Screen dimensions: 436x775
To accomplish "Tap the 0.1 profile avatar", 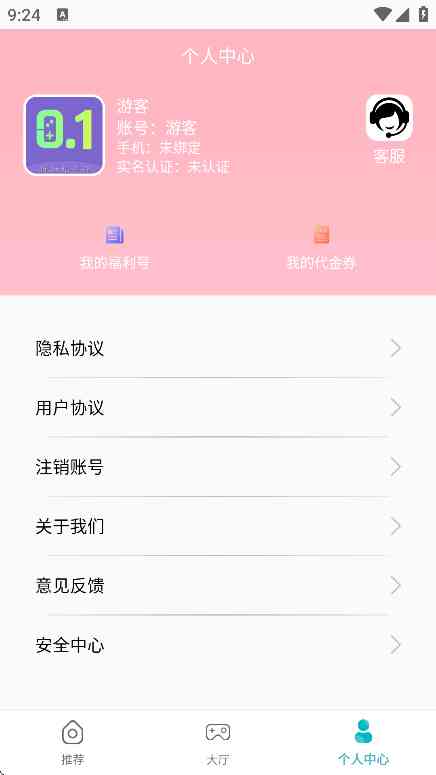I will tap(65, 135).
